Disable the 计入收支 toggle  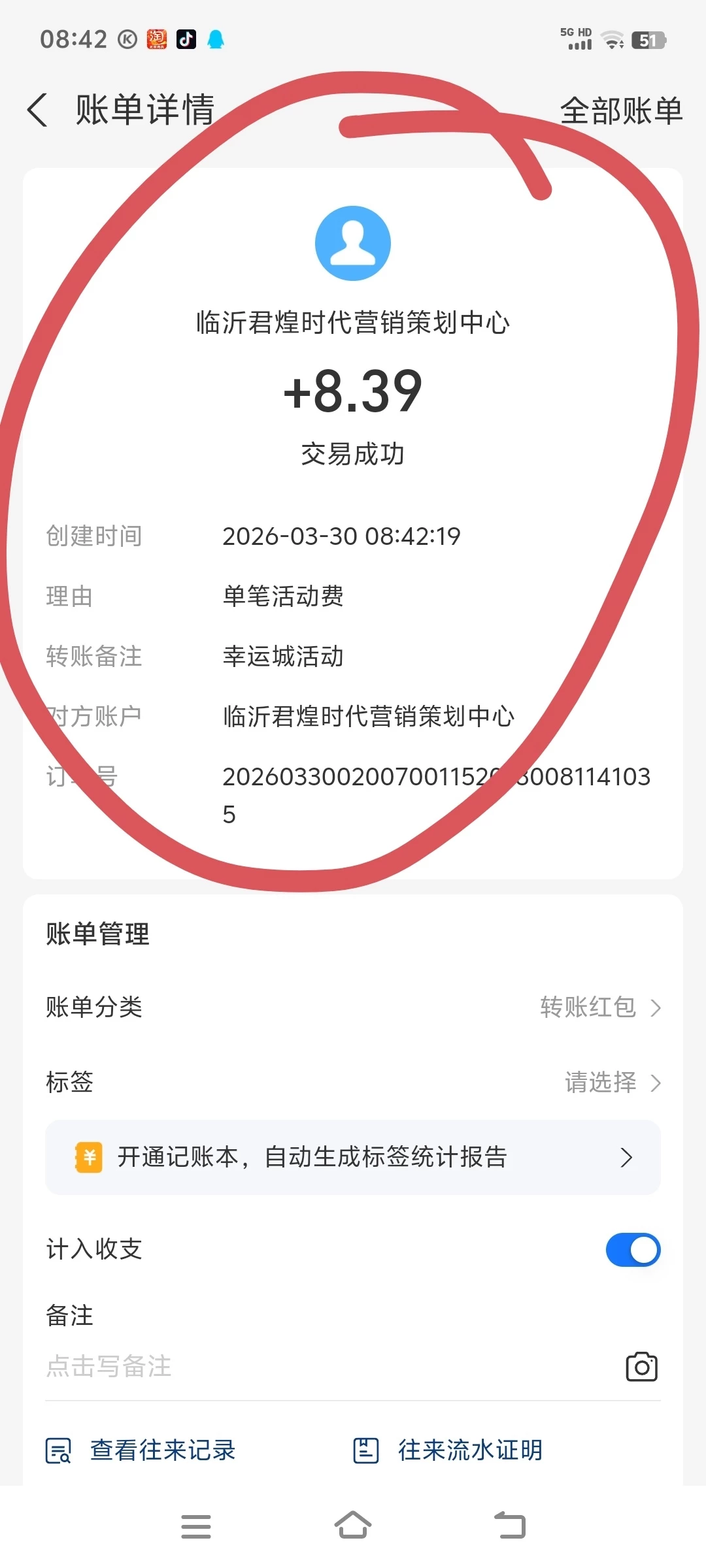point(632,1249)
